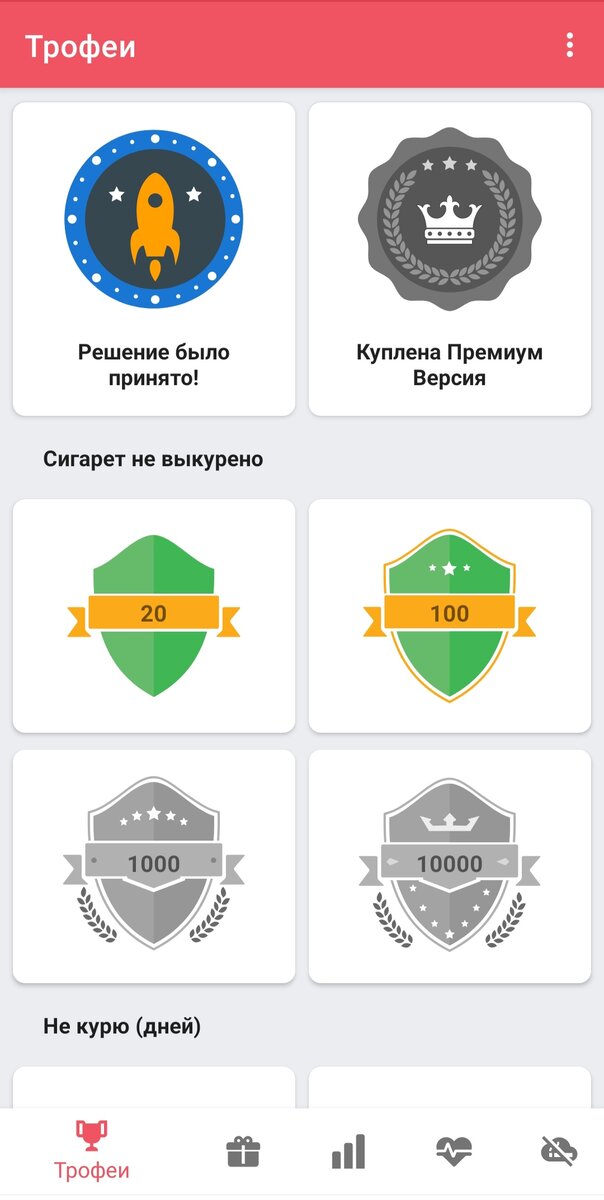
Task: Go to the health heartbeat tab
Action: [x=454, y=1152]
